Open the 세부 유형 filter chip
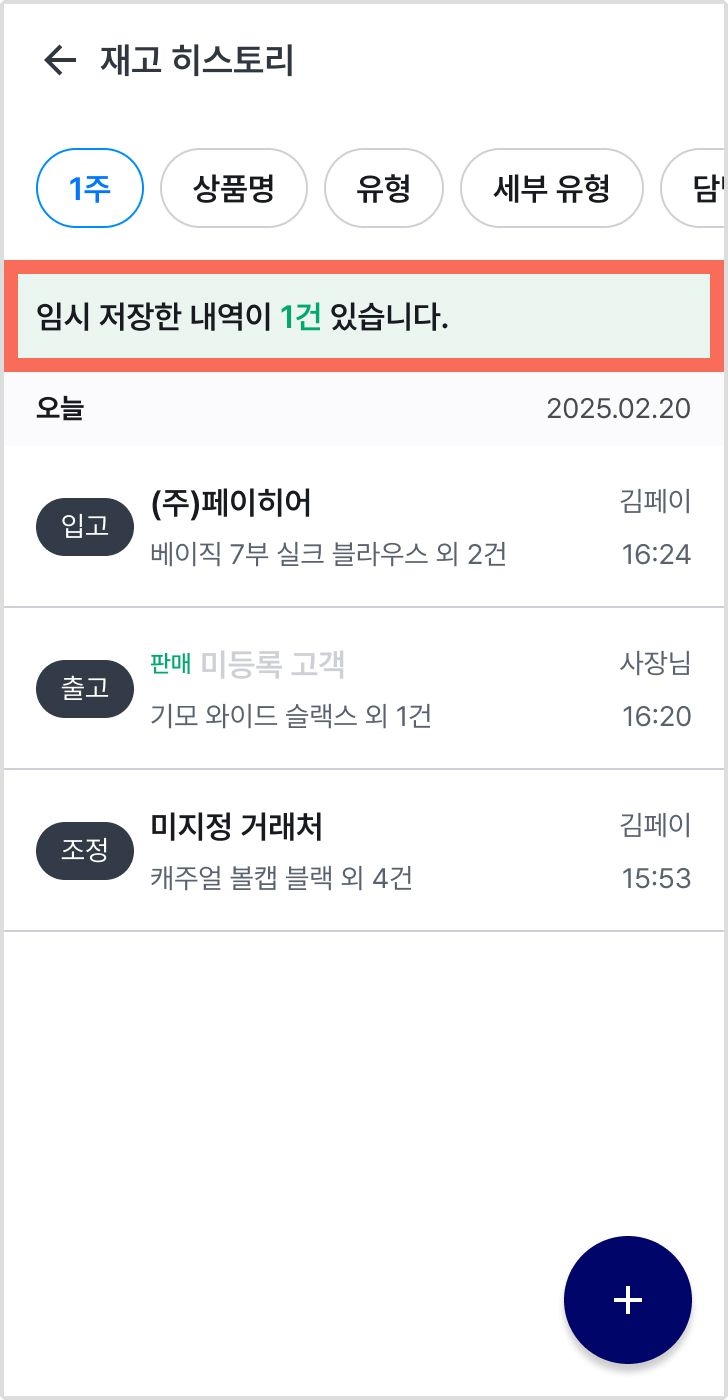The height and width of the screenshot is (1400, 728). (x=552, y=188)
